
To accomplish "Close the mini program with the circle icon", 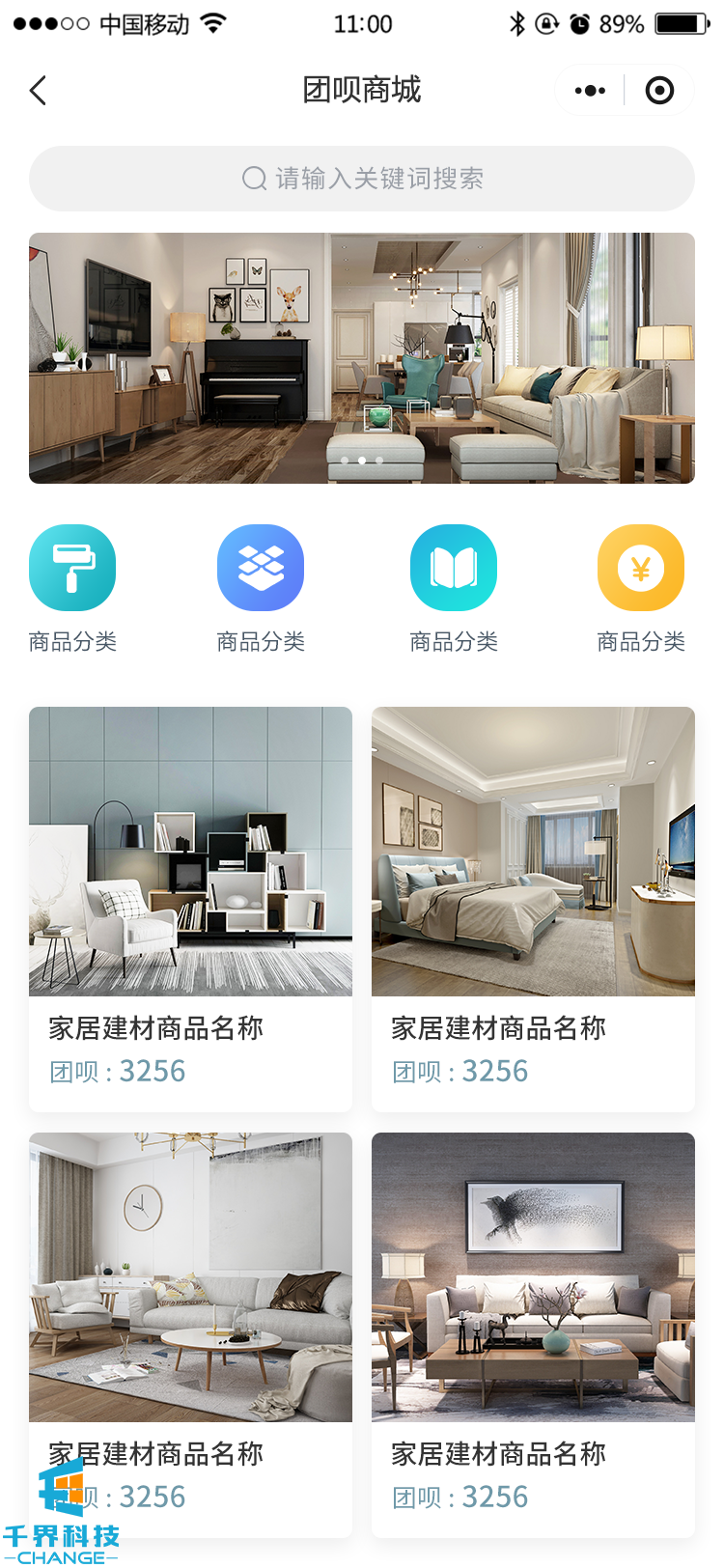I will coord(659,91).
